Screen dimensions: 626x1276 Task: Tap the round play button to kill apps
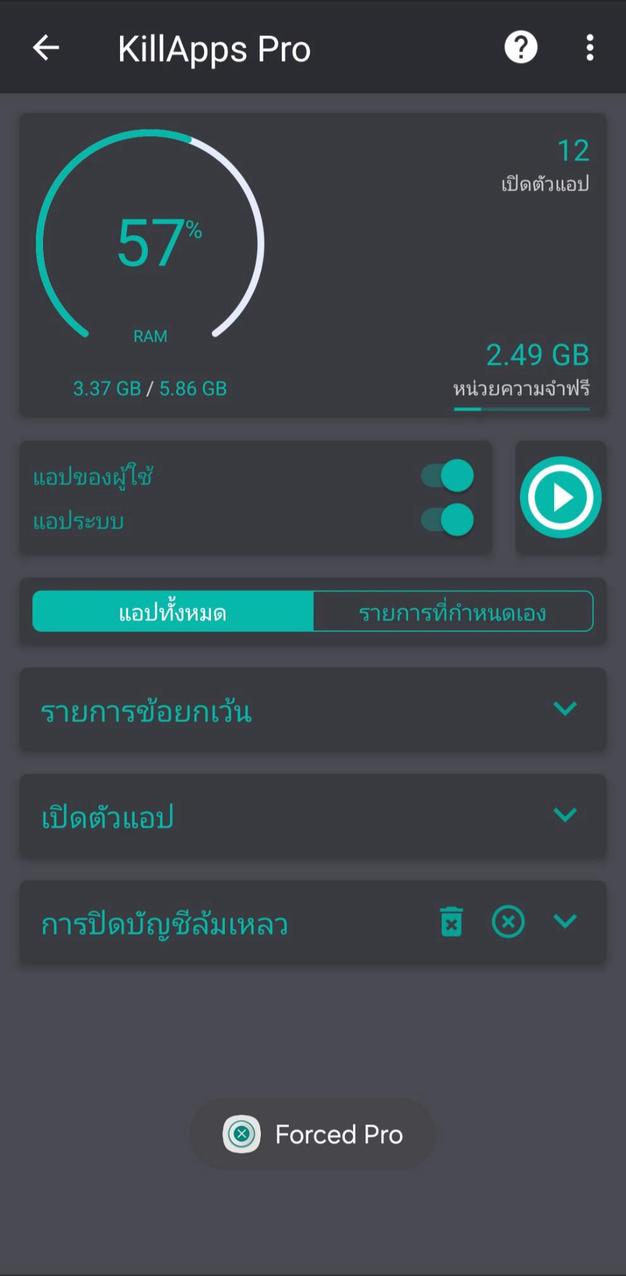pyautogui.click(x=560, y=497)
